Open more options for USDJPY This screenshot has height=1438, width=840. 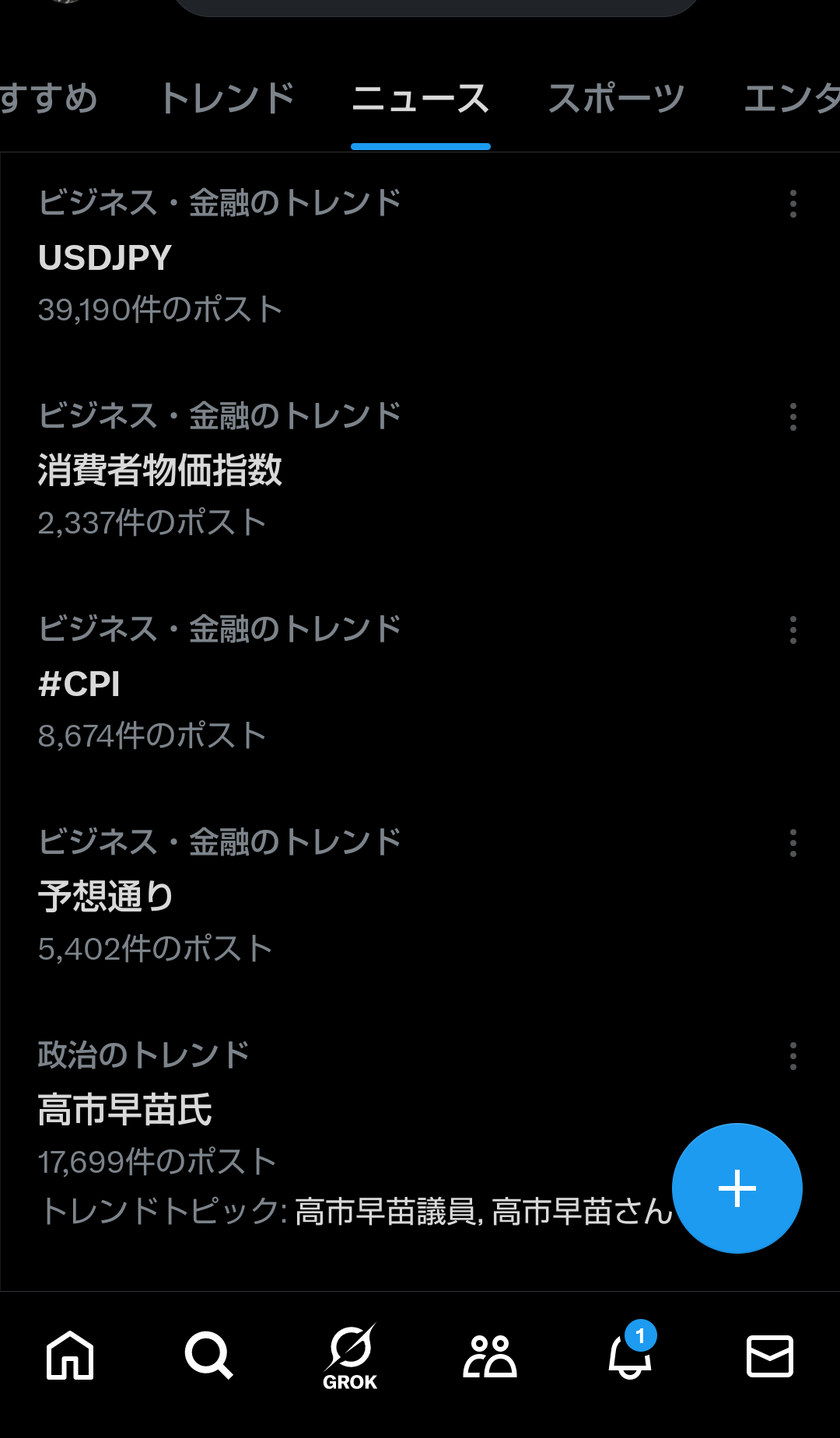pyautogui.click(x=793, y=204)
